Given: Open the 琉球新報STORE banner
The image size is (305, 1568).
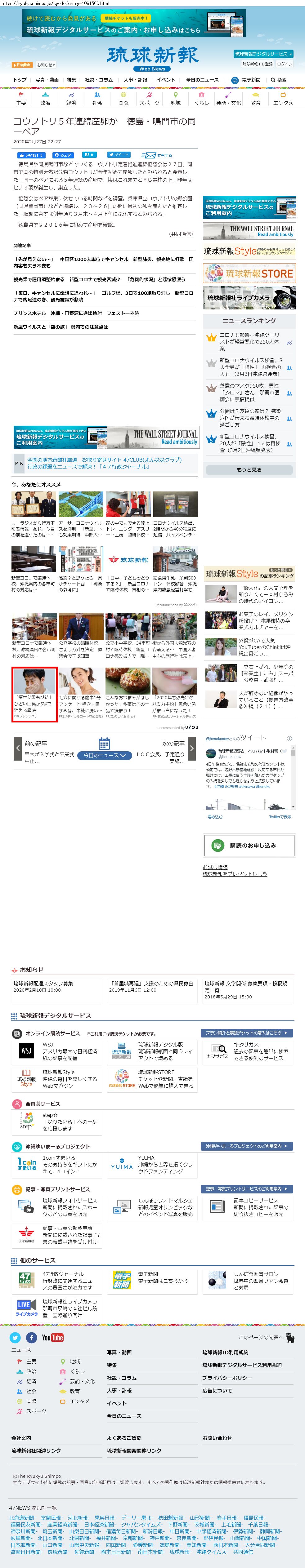Looking at the screenshot, I should pos(249,273).
